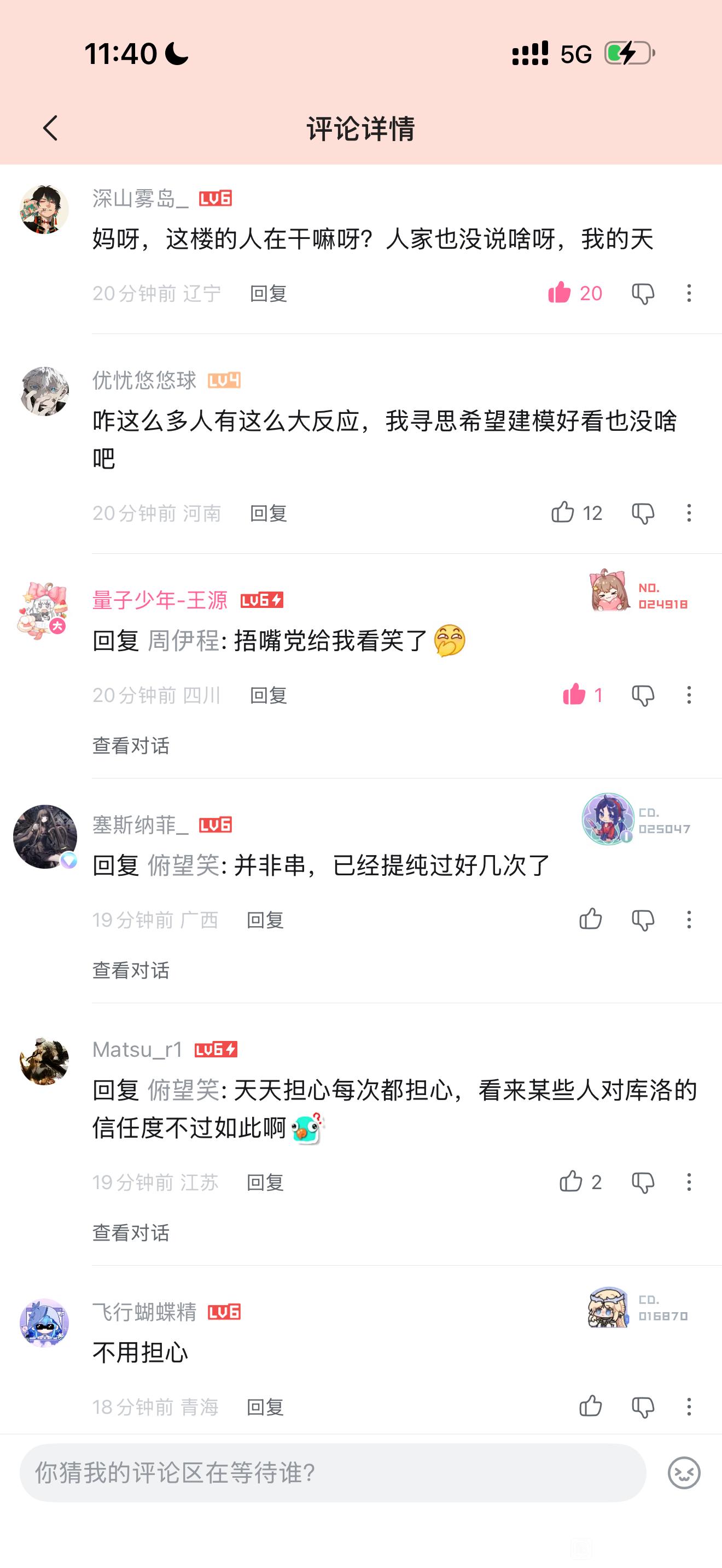Focus the comment input box

(x=333, y=1472)
